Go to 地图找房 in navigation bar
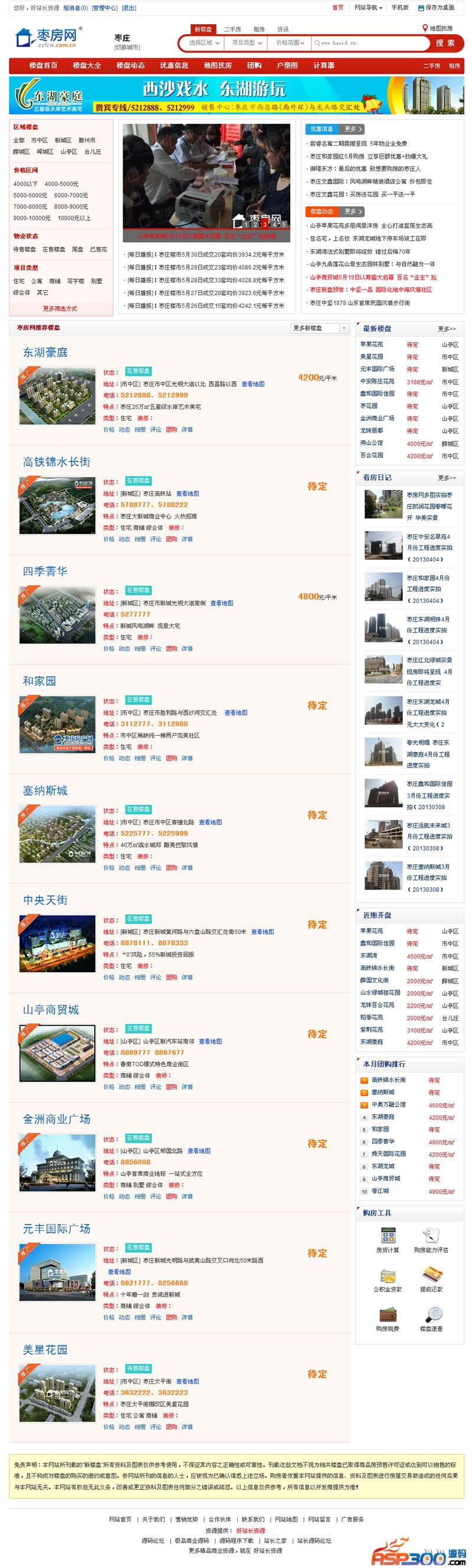The image size is (472, 1568). coord(218,65)
